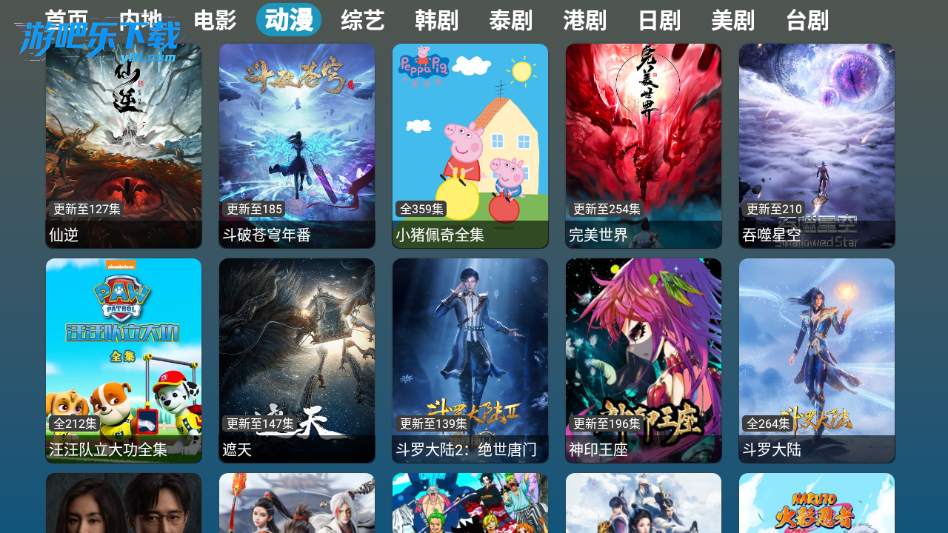Switch to the 韩剧 tab
948x533 pixels.
pos(436,20)
